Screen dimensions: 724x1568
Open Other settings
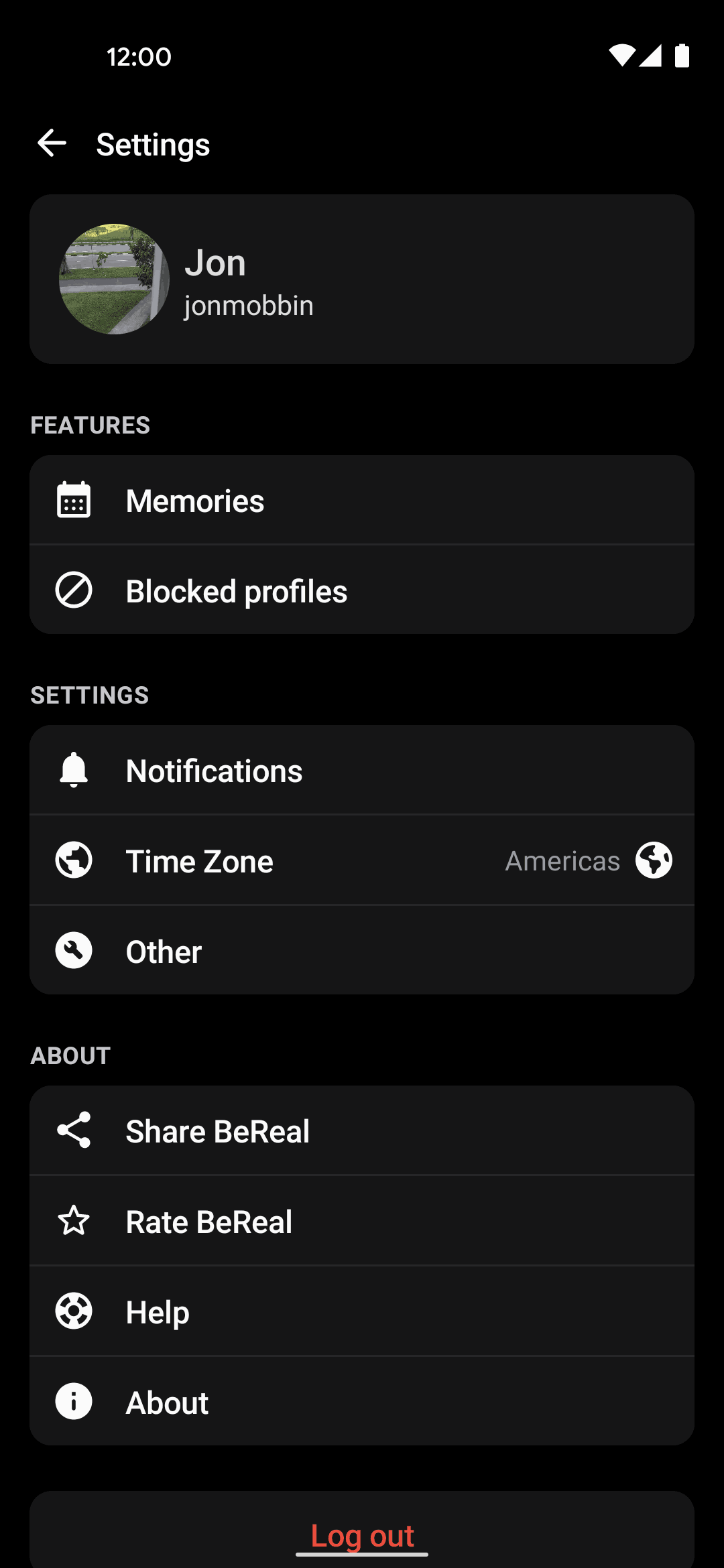coord(362,951)
